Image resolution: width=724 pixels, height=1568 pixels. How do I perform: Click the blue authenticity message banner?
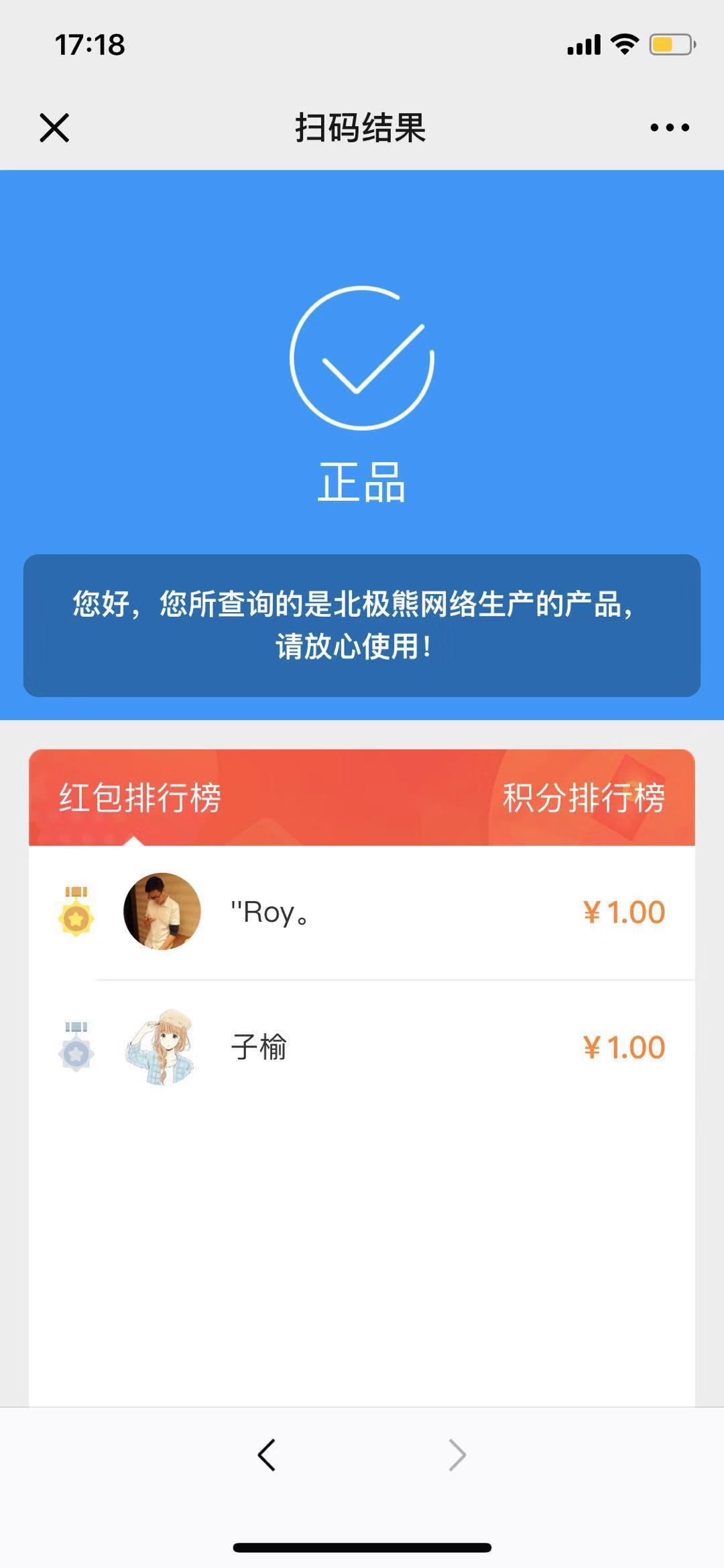pyautogui.click(x=362, y=625)
